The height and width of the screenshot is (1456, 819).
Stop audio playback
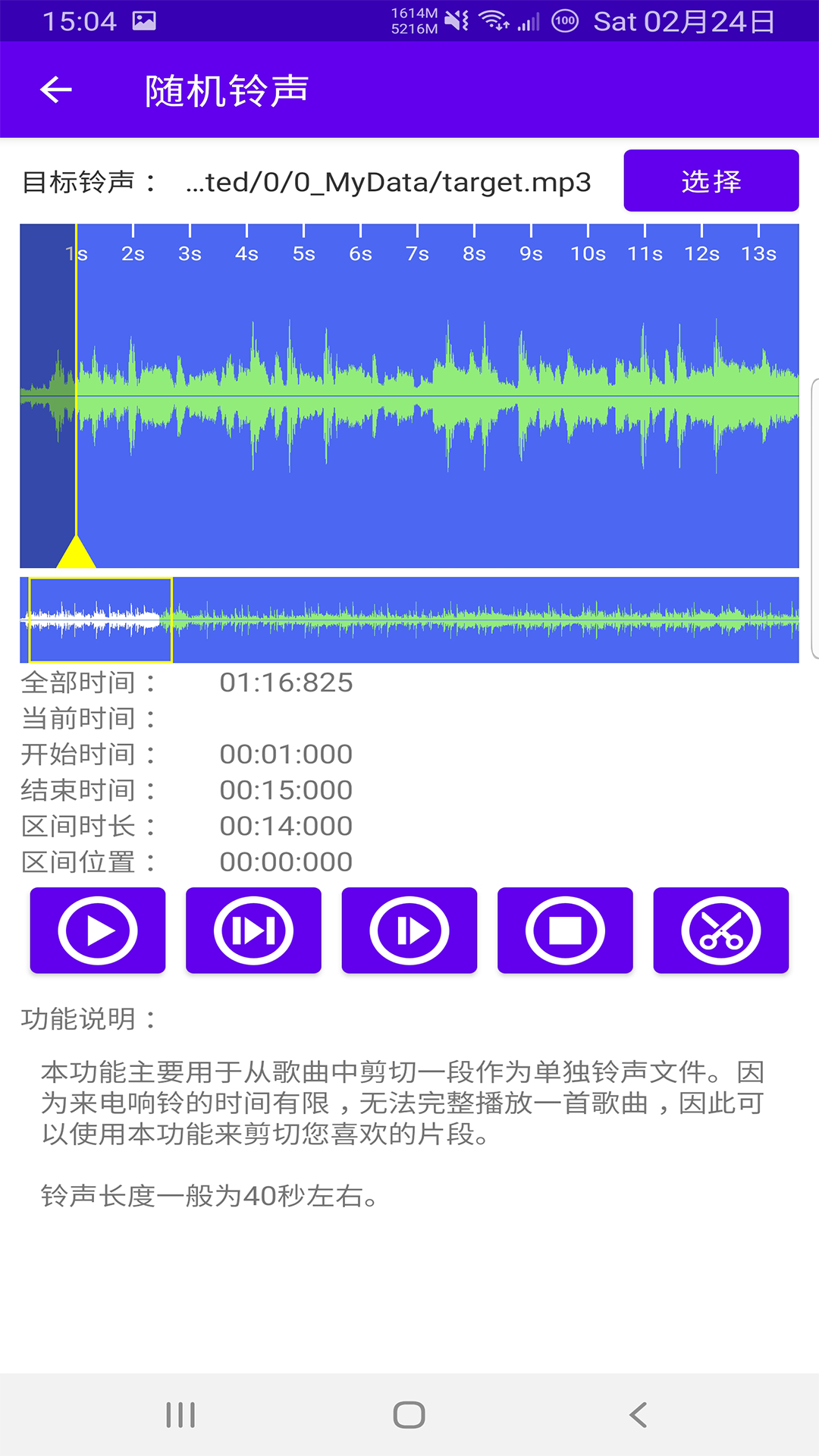565,930
